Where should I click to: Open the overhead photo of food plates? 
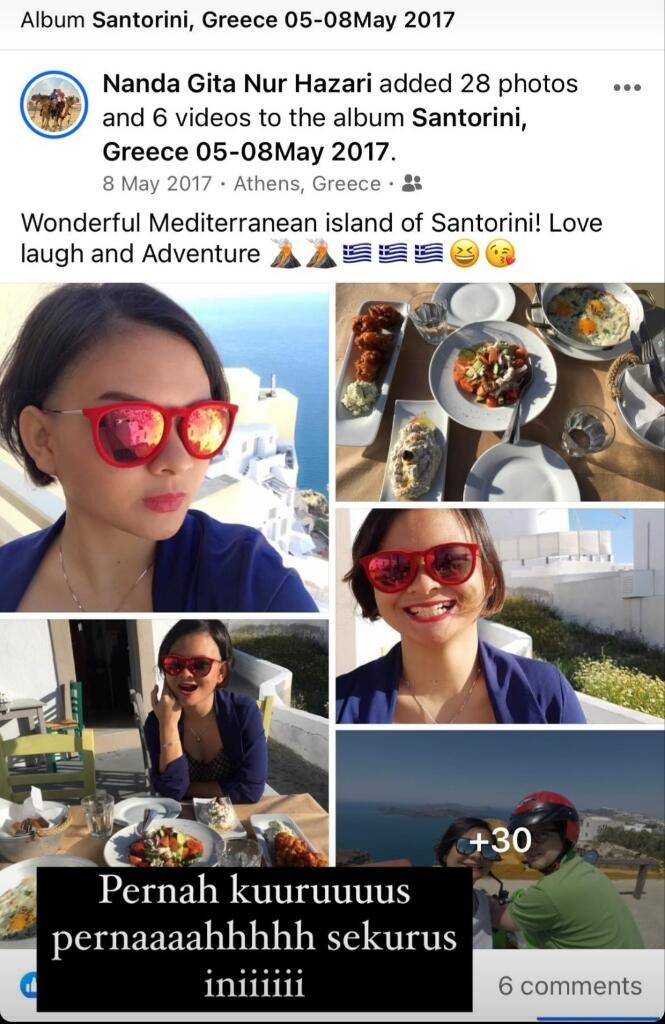point(500,391)
